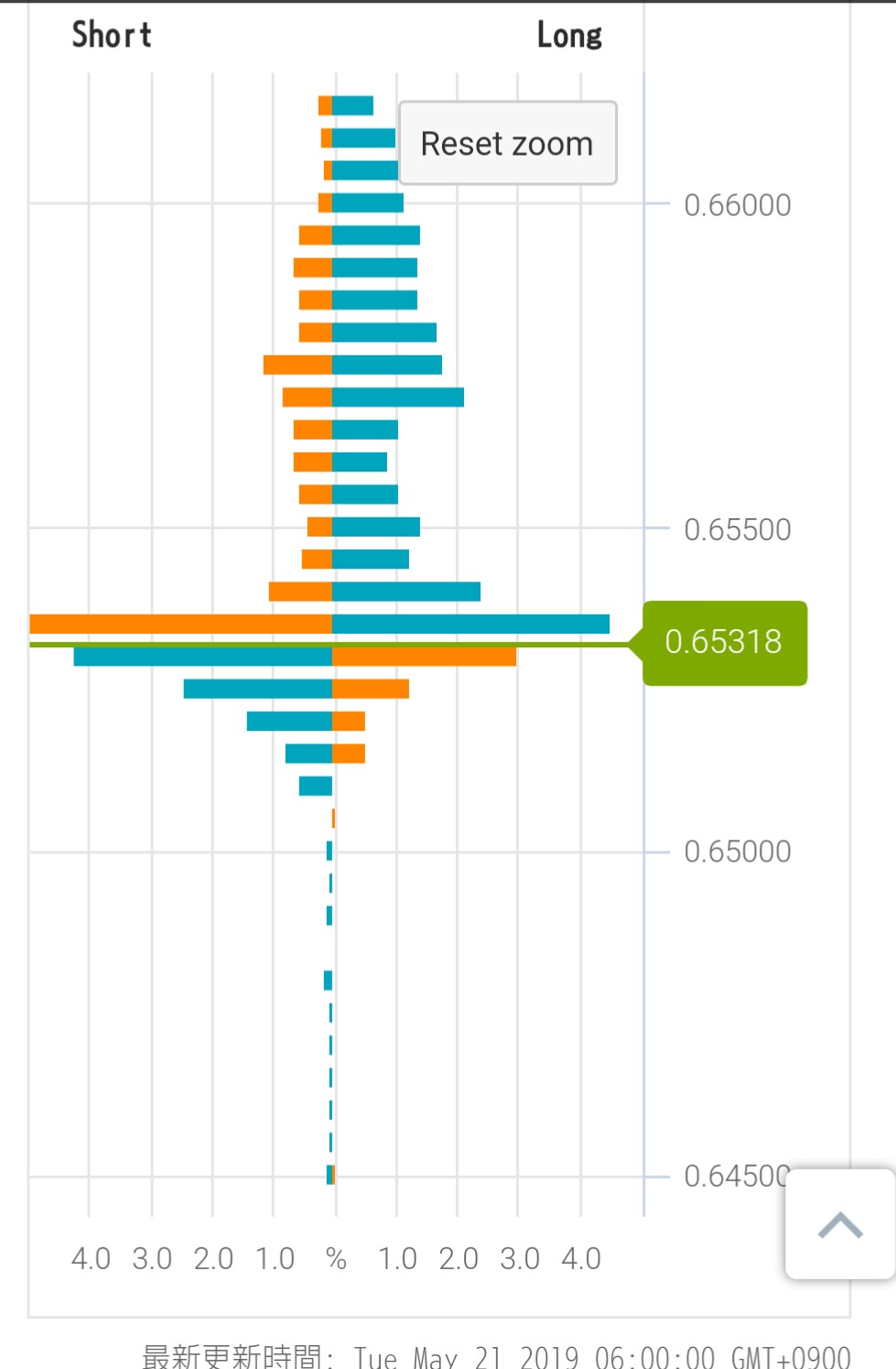Tap the scroll-to-top arrow button

pyautogui.click(x=840, y=1223)
